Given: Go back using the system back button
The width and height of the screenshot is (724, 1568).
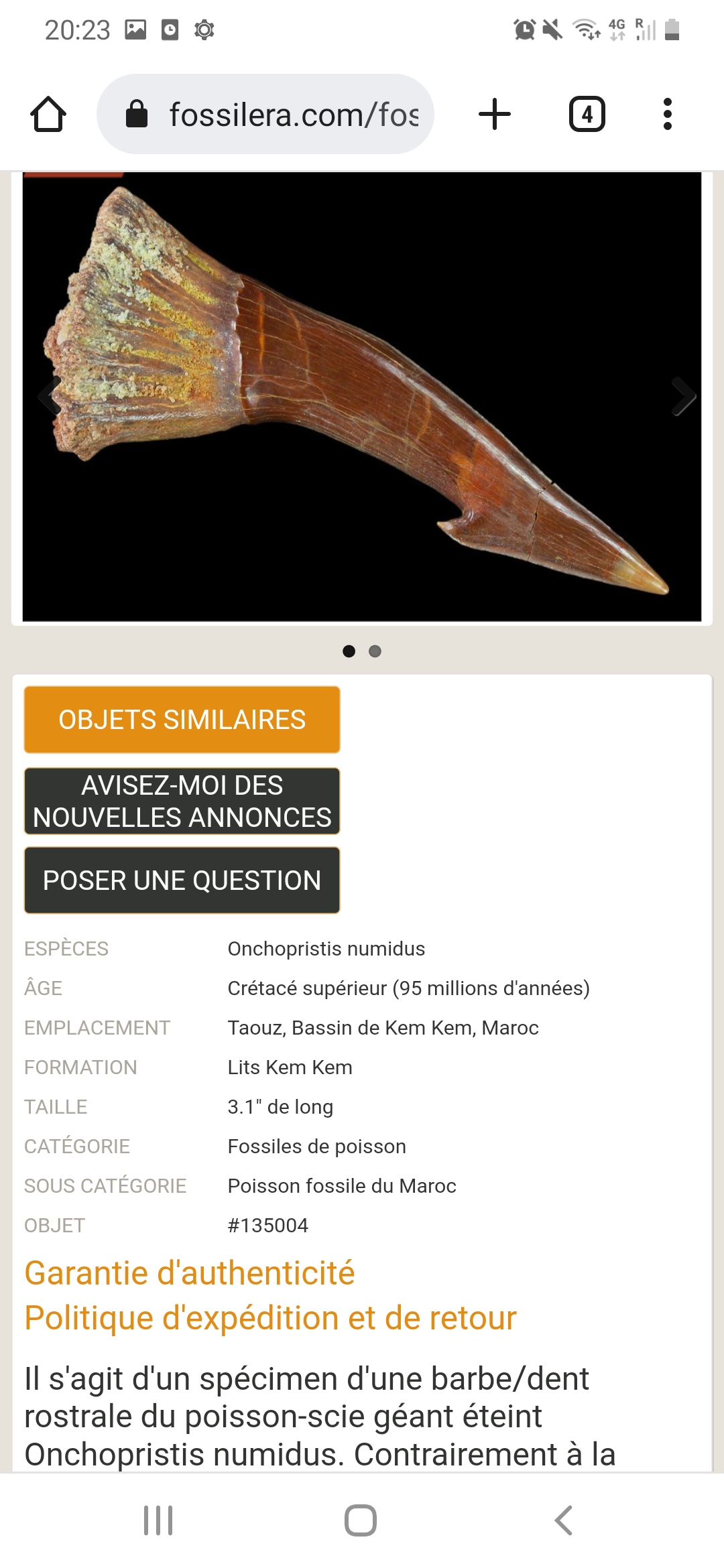Looking at the screenshot, I should point(564,1520).
